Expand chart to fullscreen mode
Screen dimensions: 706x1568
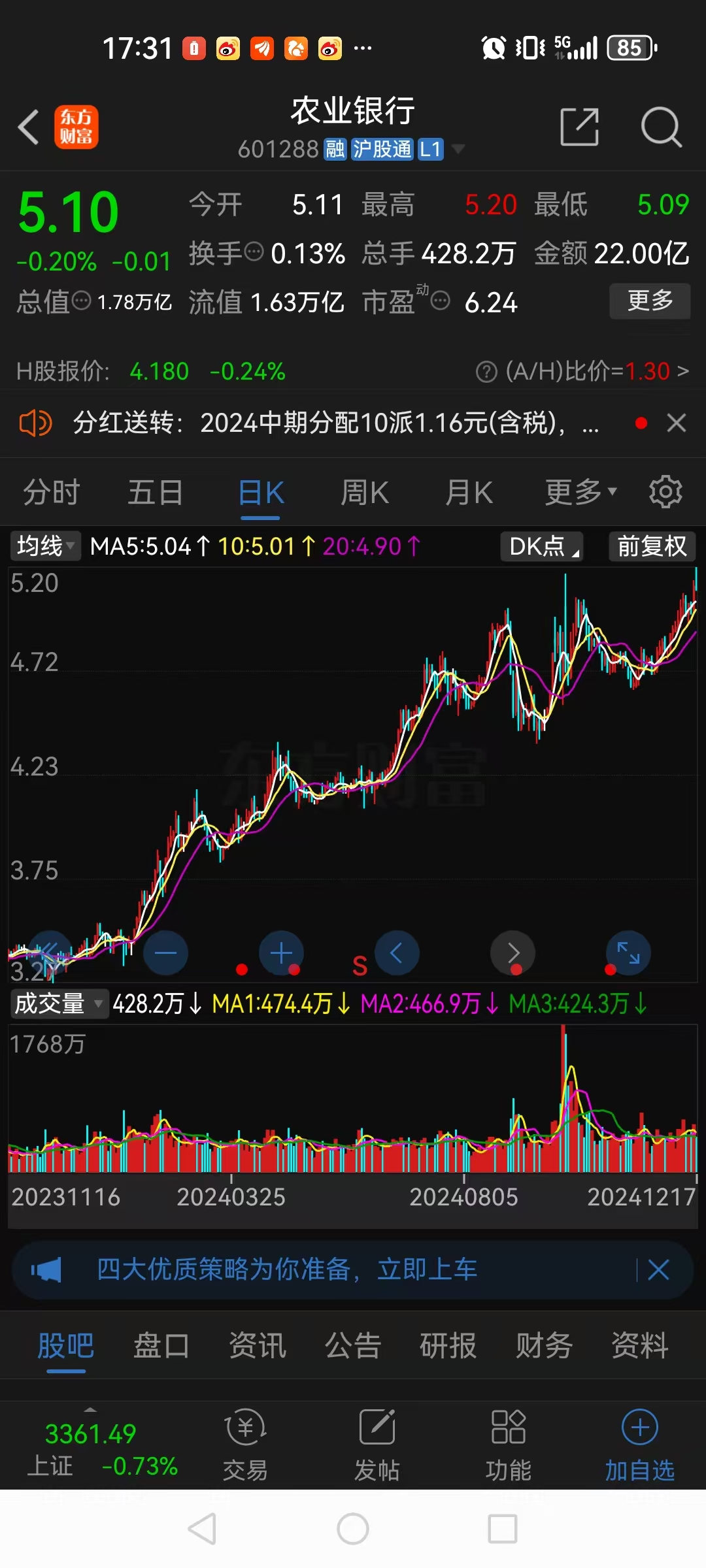[x=627, y=953]
